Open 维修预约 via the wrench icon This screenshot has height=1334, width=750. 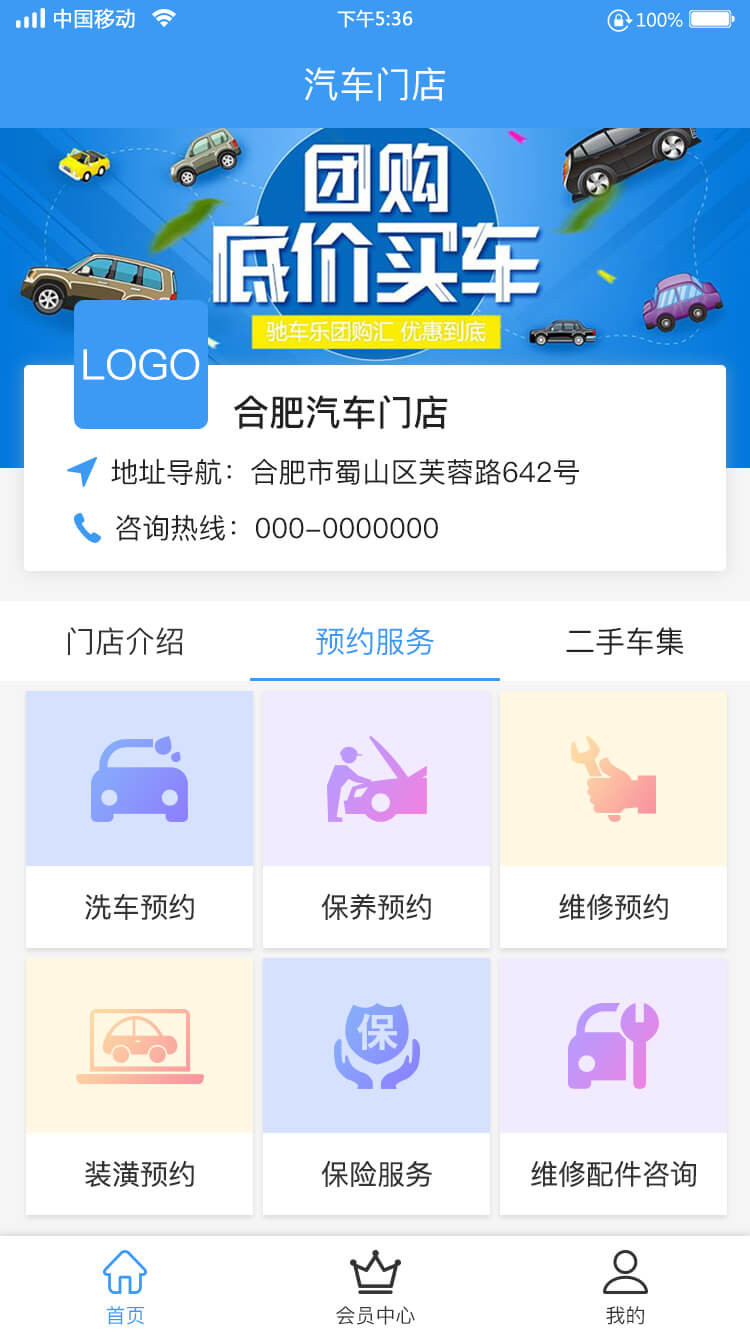[612, 778]
